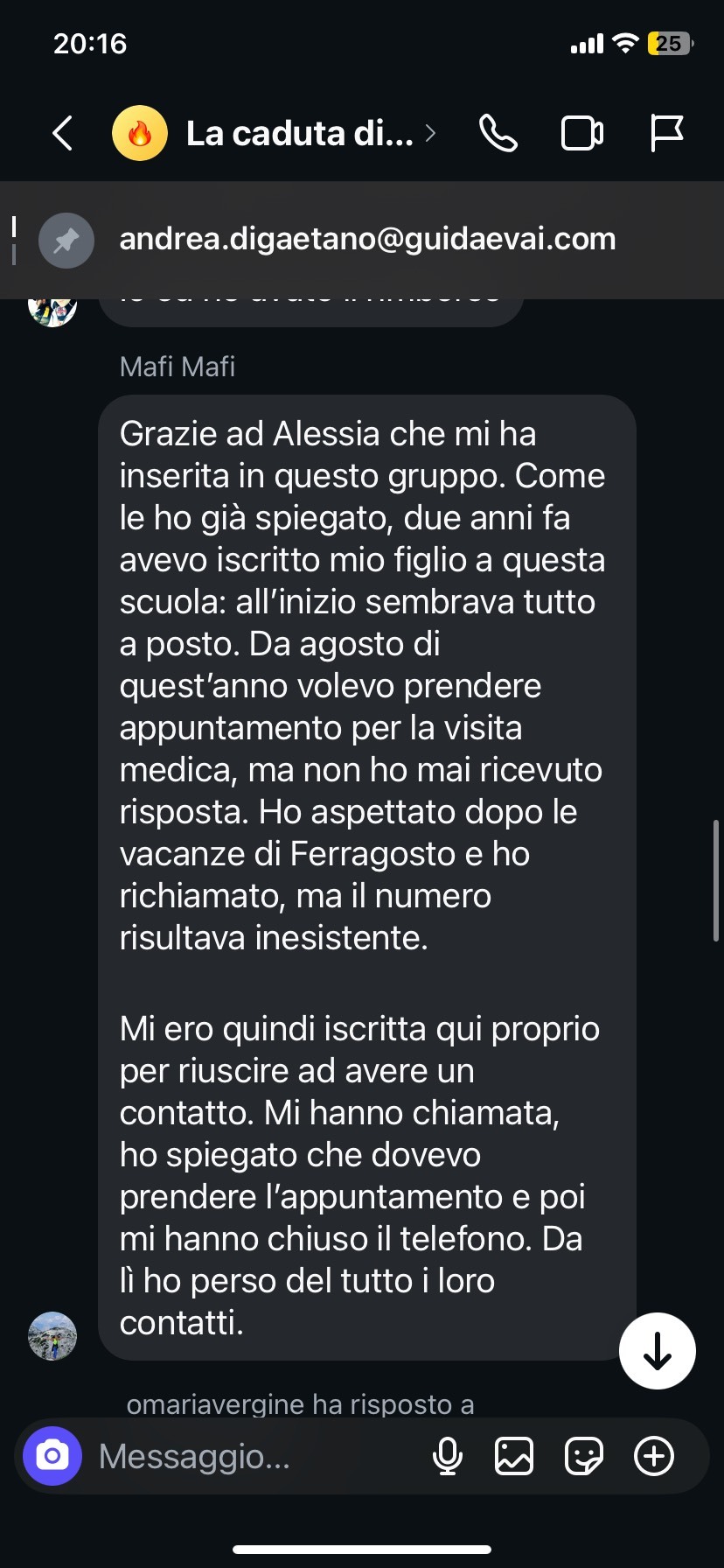The height and width of the screenshot is (1568, 724).
Task: Open the flag report icon
Action: 666,134
